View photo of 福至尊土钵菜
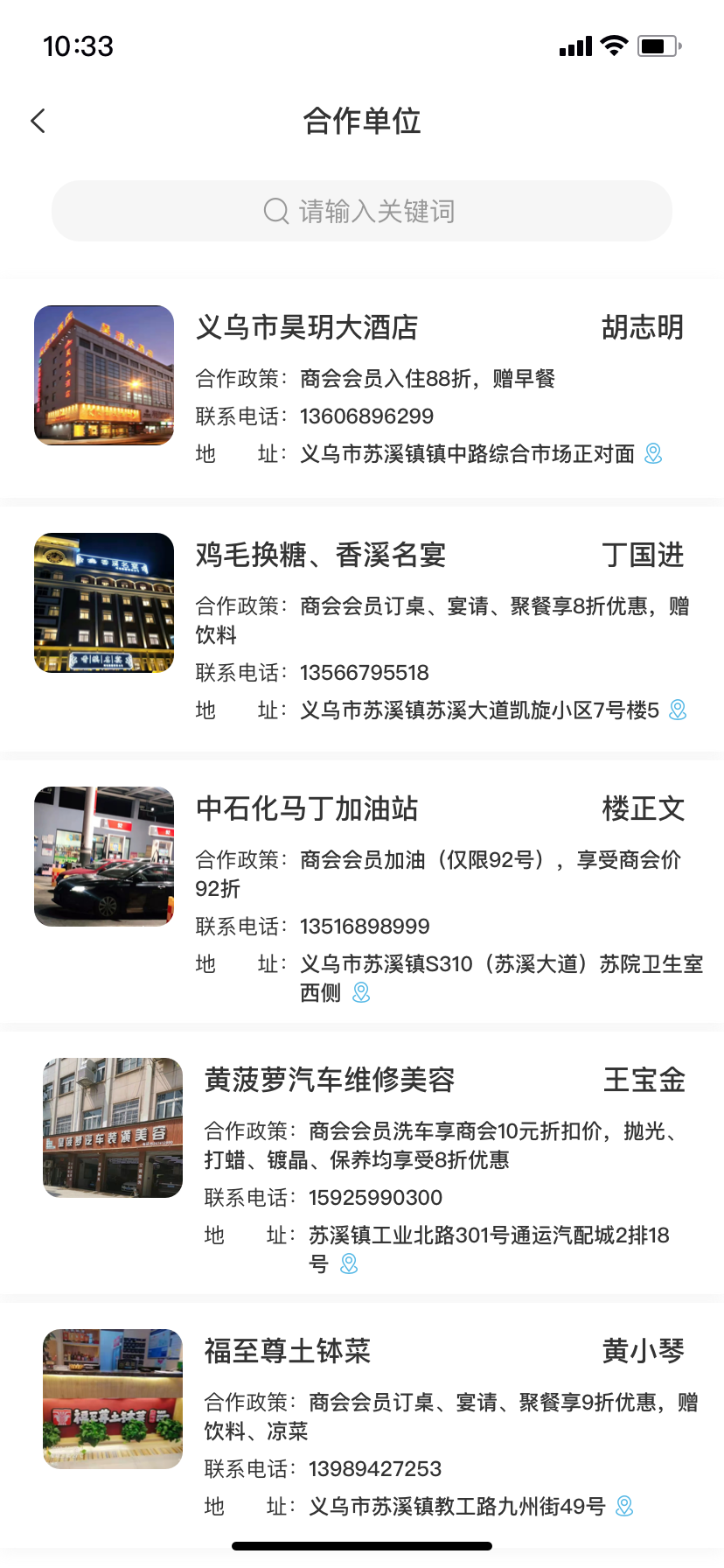The image size is (724, 1568). [113, 1399]
